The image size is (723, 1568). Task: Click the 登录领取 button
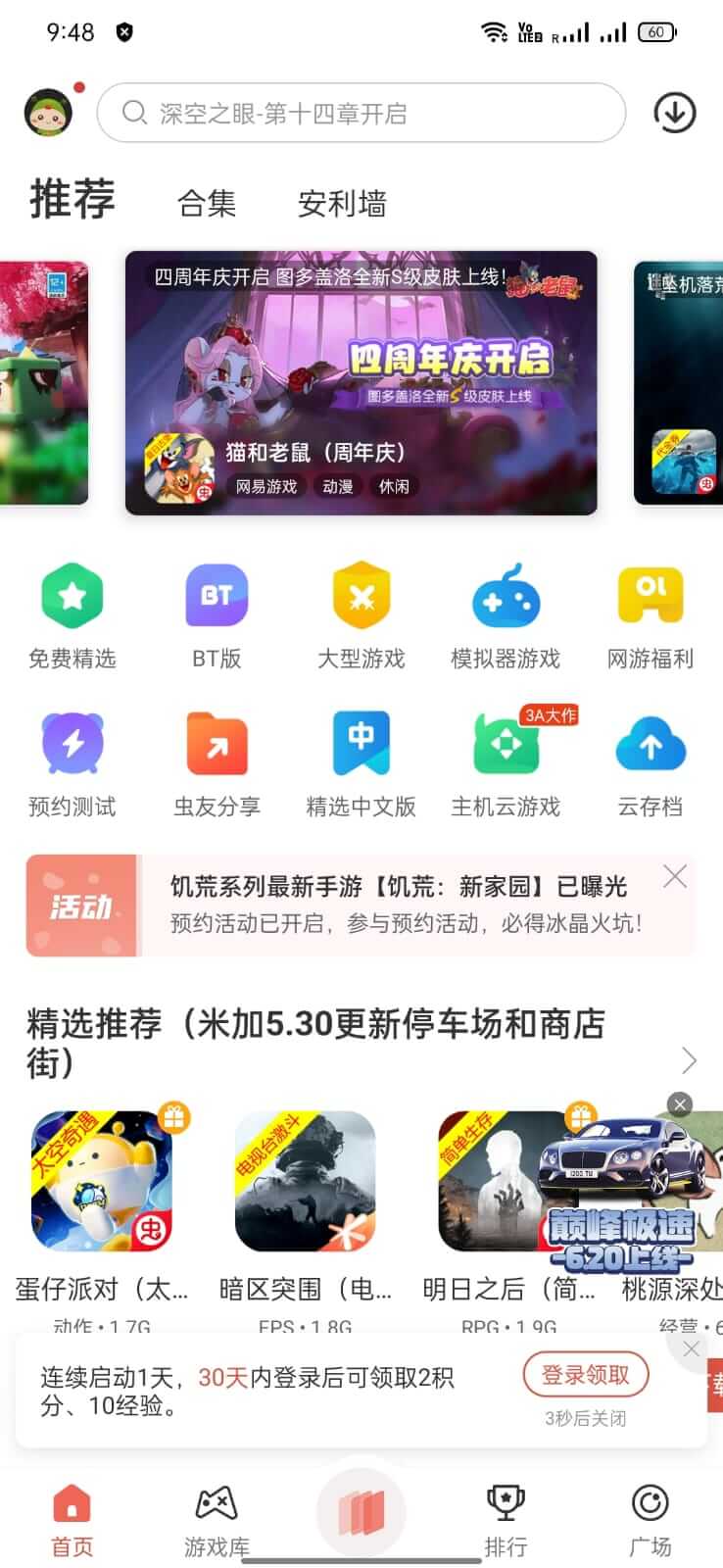pos(588,1375)
